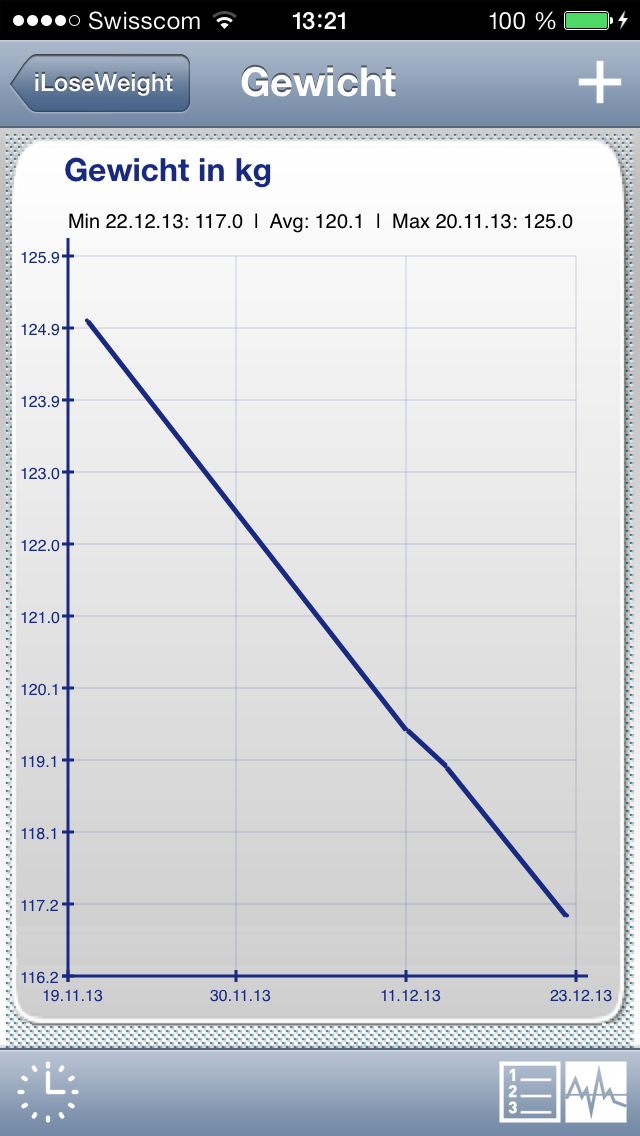Viewport: 640px width, 1136px height.
Task: Open the clock time range icon
Action: click(48, 1092)
